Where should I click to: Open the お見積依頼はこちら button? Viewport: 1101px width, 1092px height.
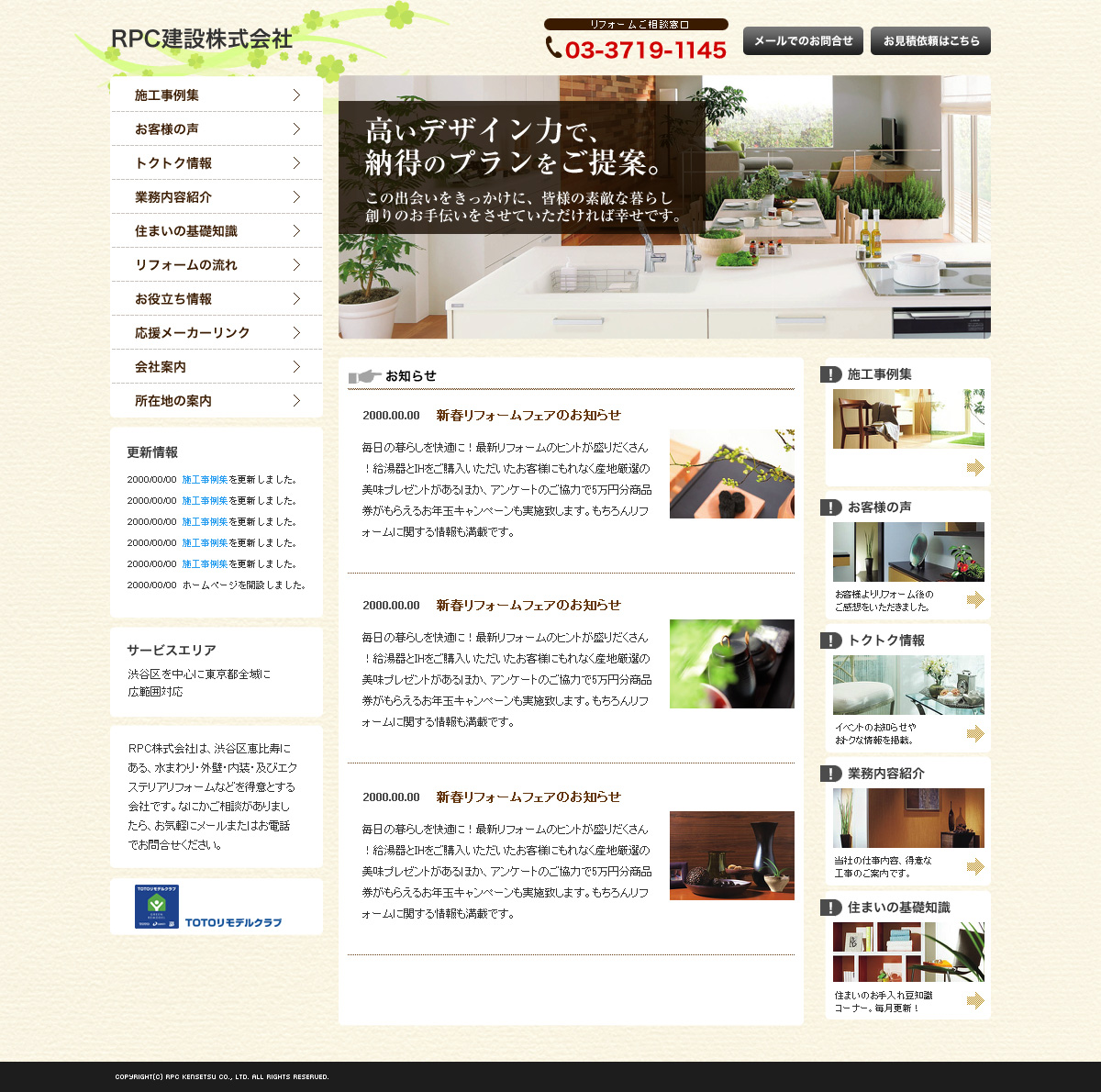[x=930, y=40]
